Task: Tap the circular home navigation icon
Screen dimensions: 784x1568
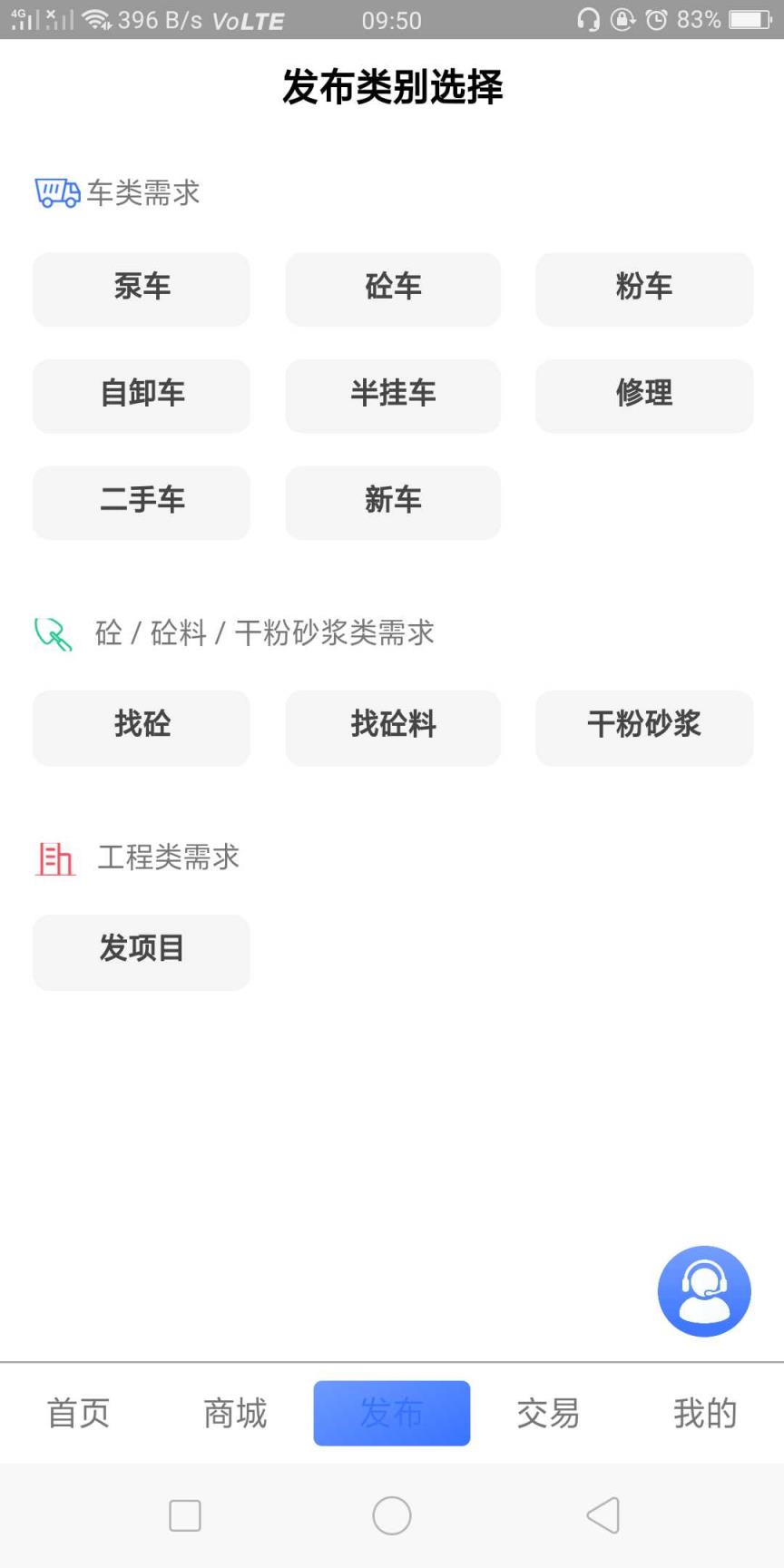Action: point(391,1515)
